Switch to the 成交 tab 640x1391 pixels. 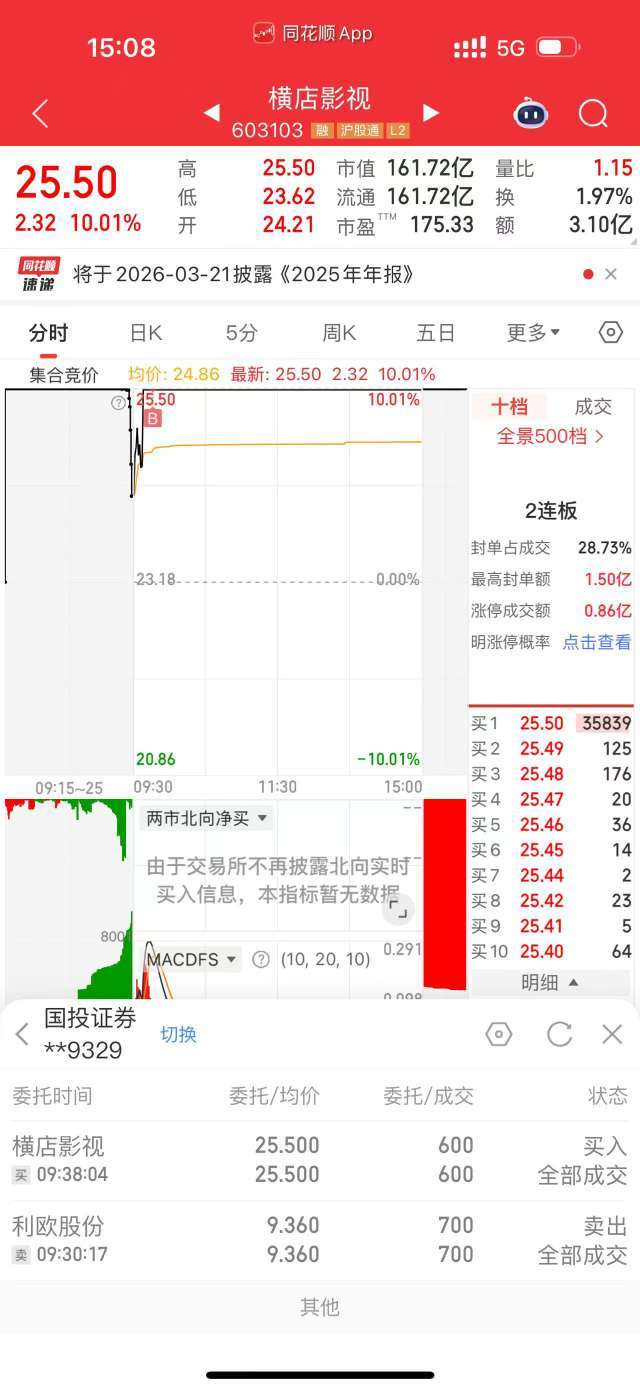tap(593, 407)
